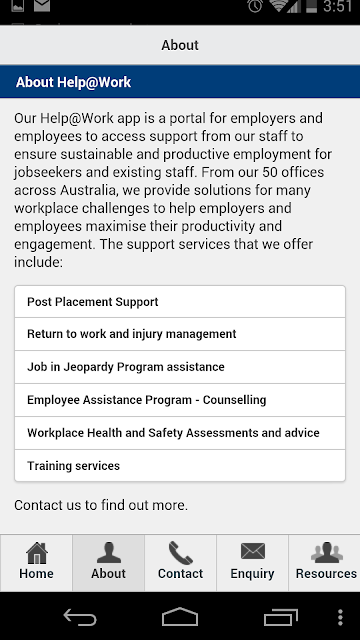Go back with the system back button
The width and height of the screenshot is (360, 640).
[x=80, y=617]
